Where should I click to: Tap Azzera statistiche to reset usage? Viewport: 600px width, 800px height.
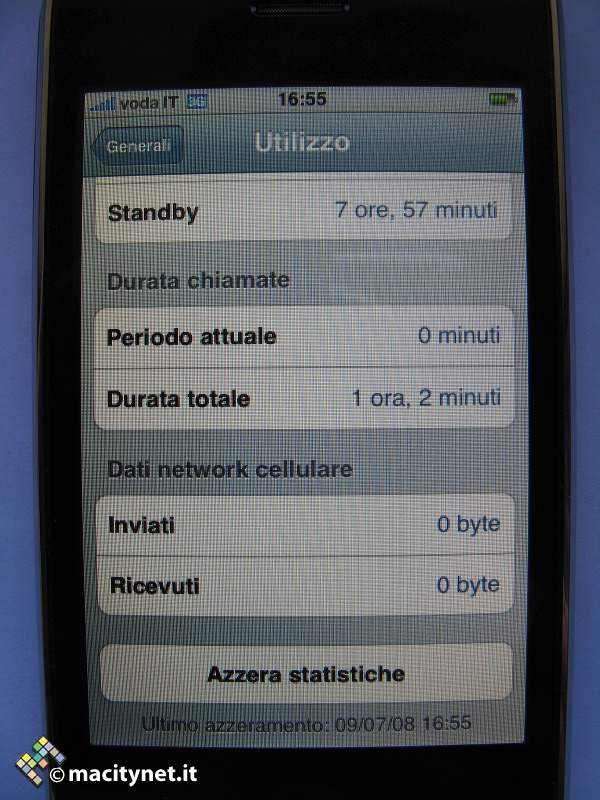pos(306,673)
